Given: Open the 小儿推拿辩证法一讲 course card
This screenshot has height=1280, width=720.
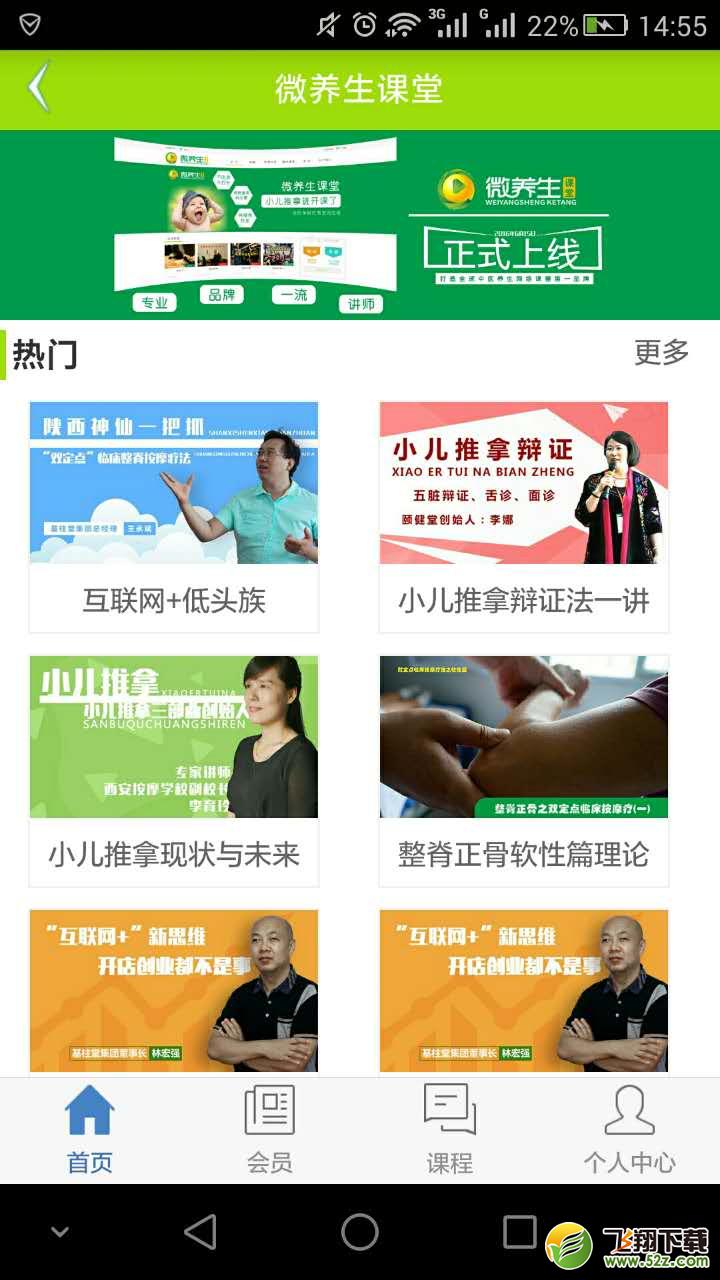Looking at the screenshot, I should (524, 517).
